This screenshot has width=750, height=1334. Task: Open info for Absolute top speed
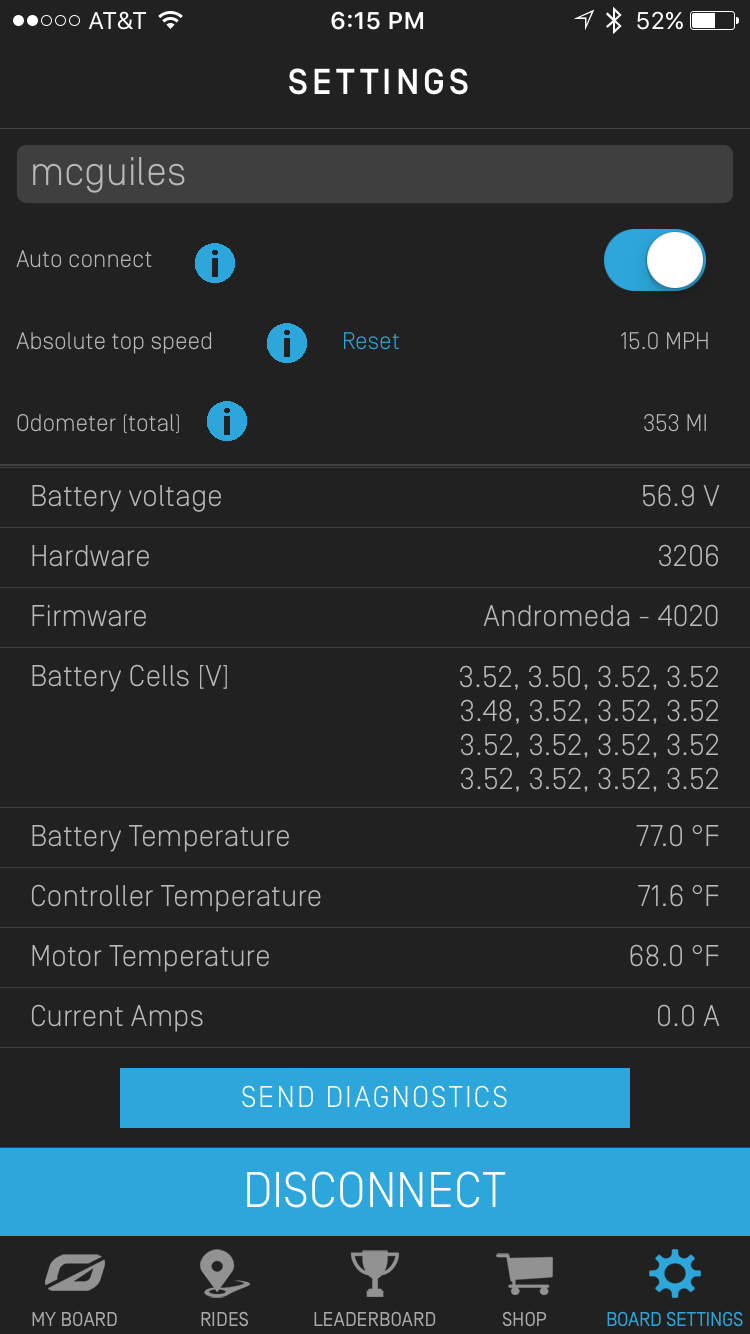coord(287,343)
